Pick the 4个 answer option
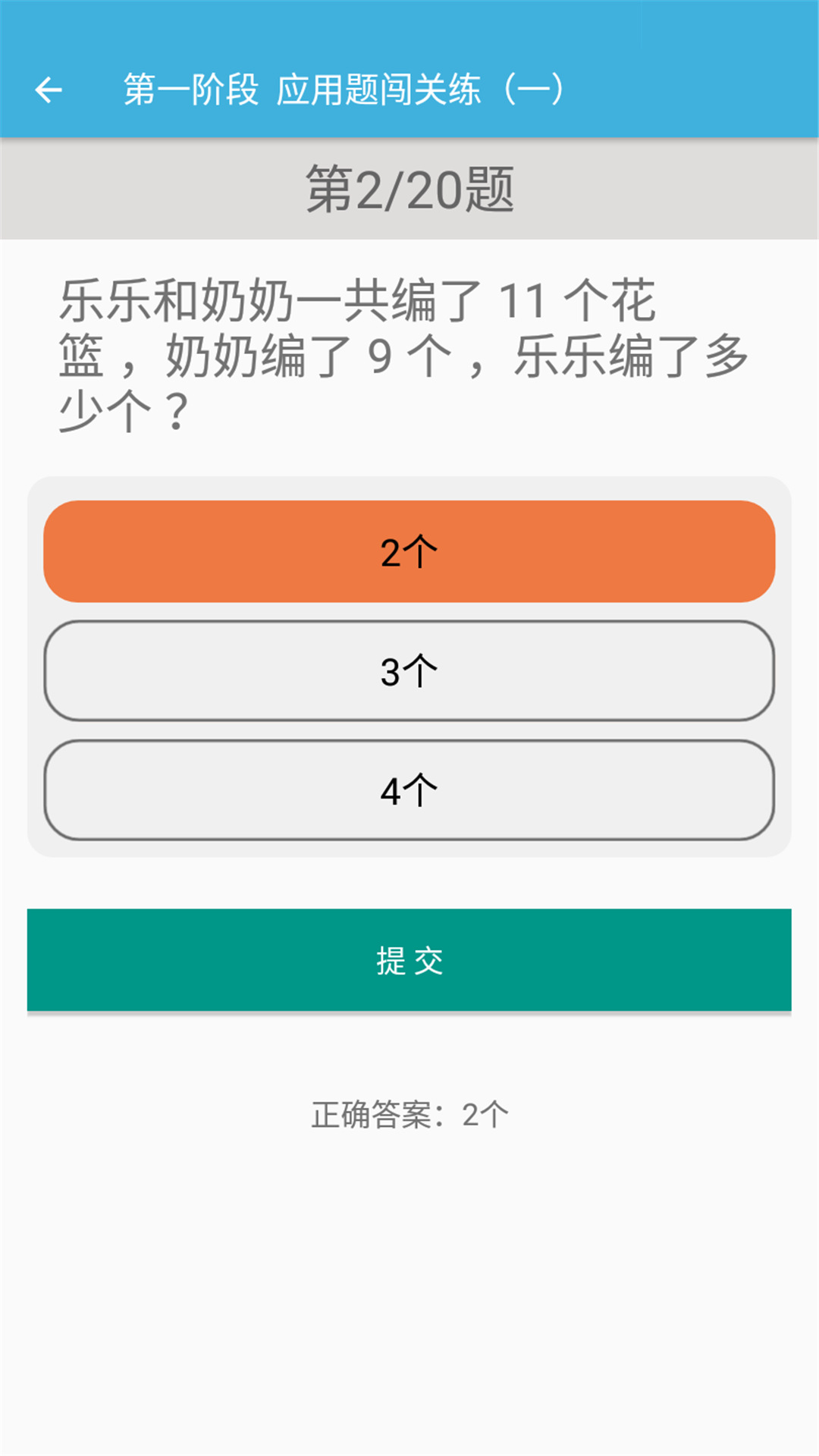Image resolution: width=819 pixels, height=1456 pixels. pyautogui.click(x=409, y=790)
